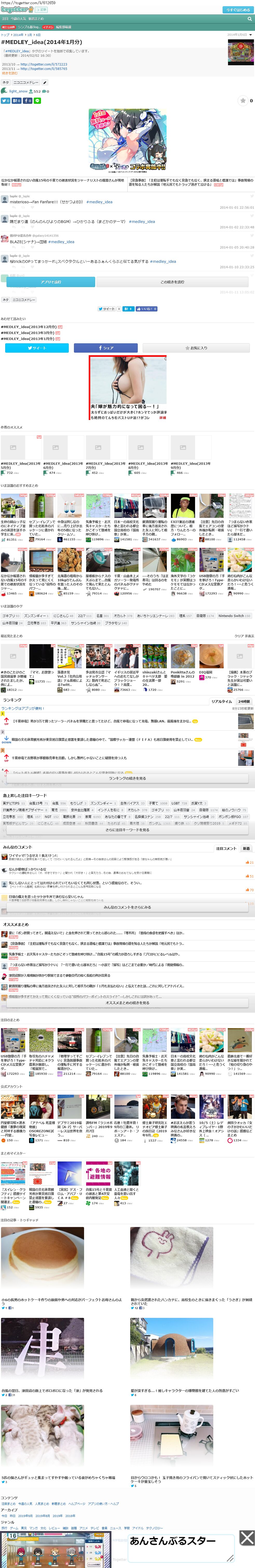This screenshot has height=1568, width=255.
Task: Switch comments to the 新着 tab
Action: tap(246, 848)
